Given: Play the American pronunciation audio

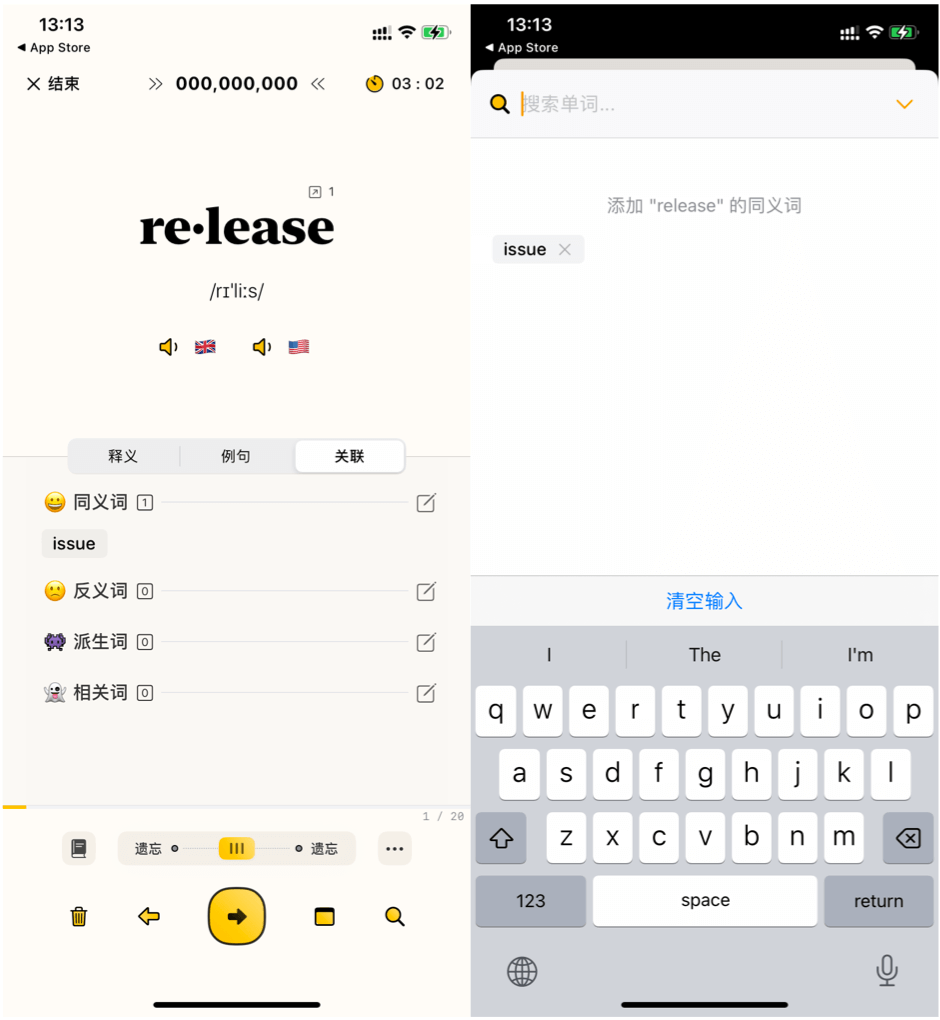Looking at the screenshot, I should 263,347.
